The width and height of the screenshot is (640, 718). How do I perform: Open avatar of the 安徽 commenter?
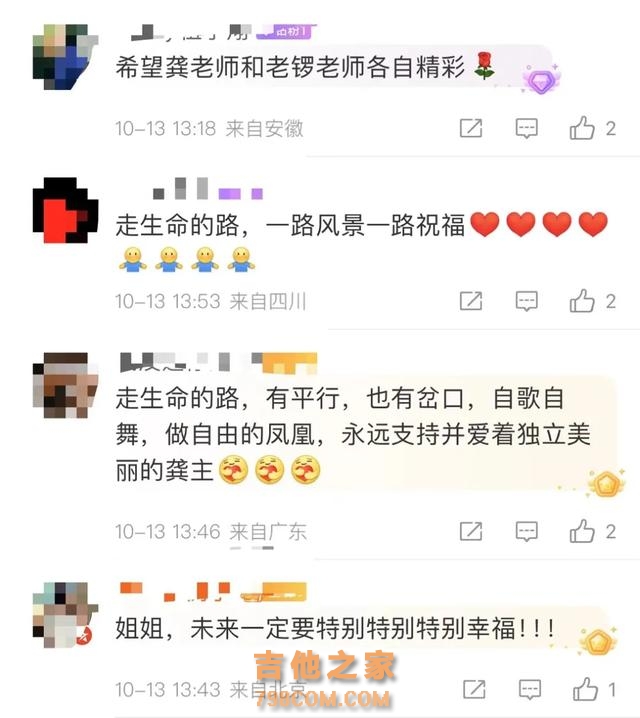[65, 49]
